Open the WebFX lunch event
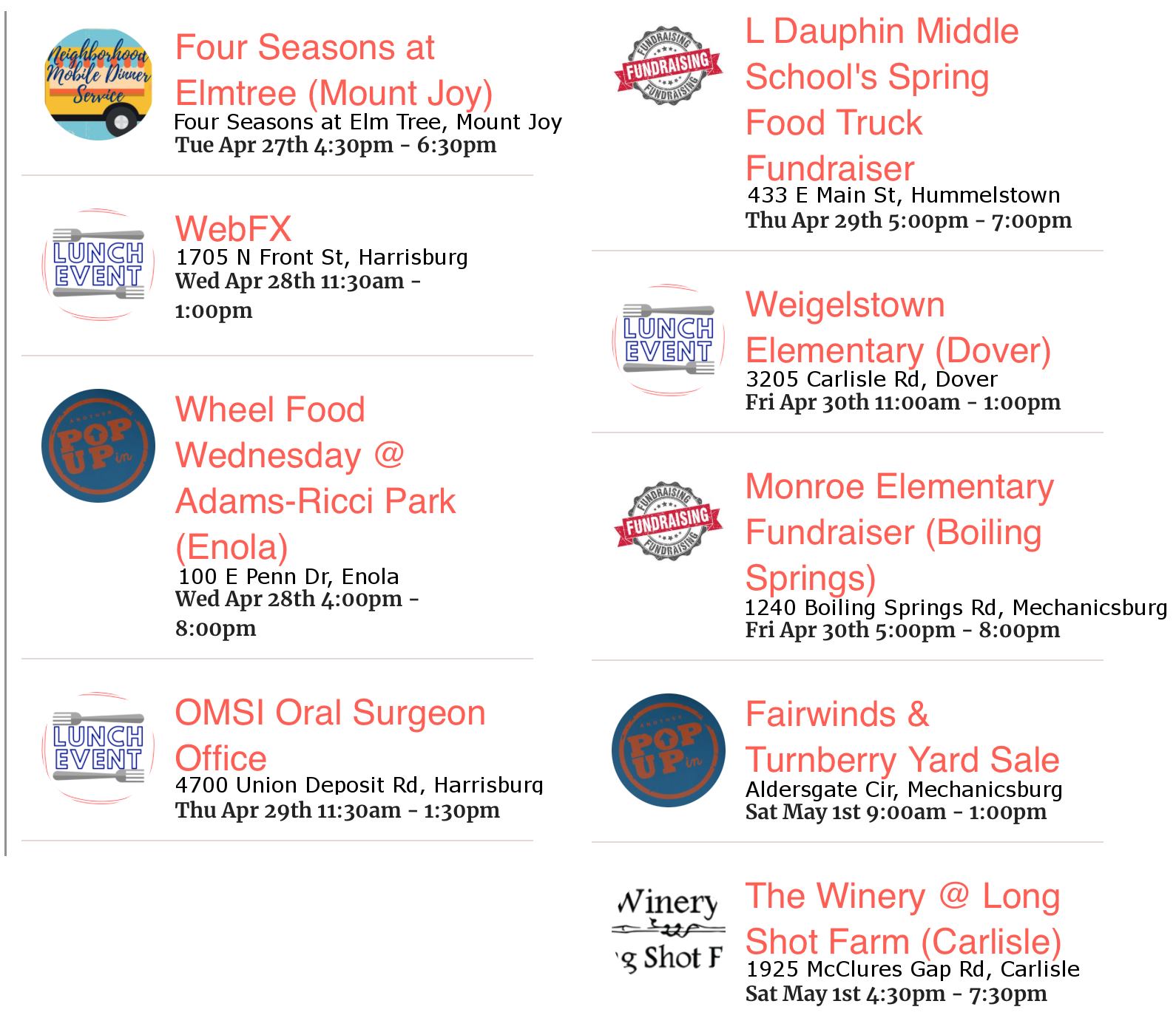The height and width of the screenshot is (1018, 1176). 234,228
